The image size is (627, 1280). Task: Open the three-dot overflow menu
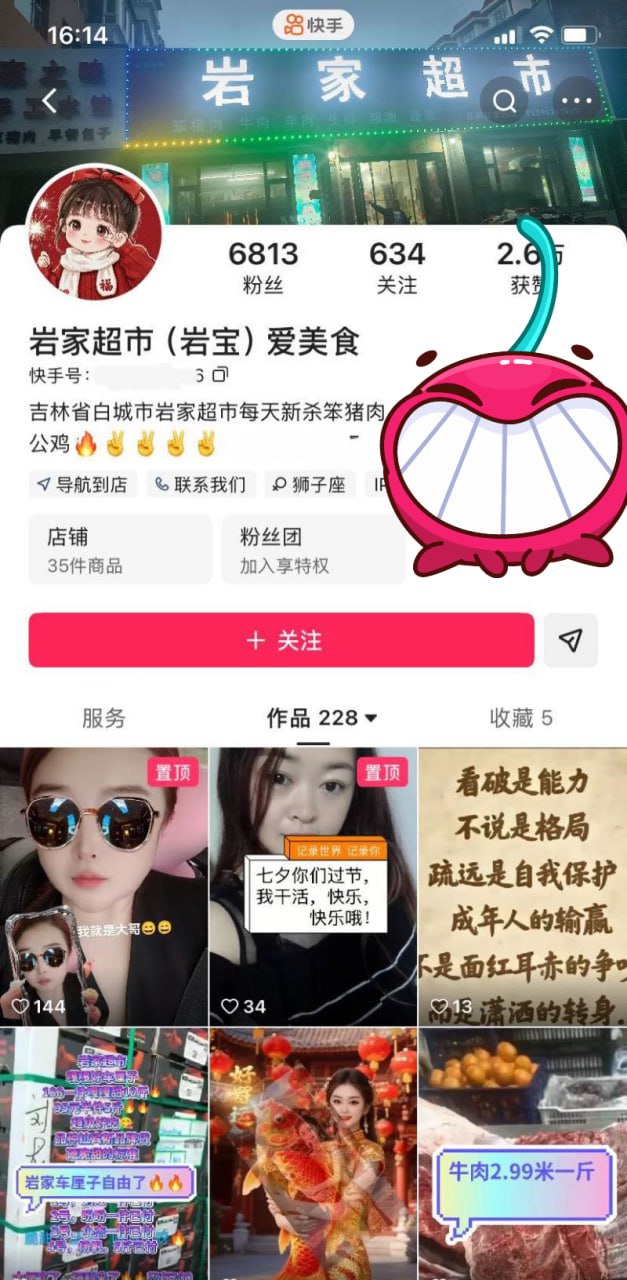click(x=577, y=100)
